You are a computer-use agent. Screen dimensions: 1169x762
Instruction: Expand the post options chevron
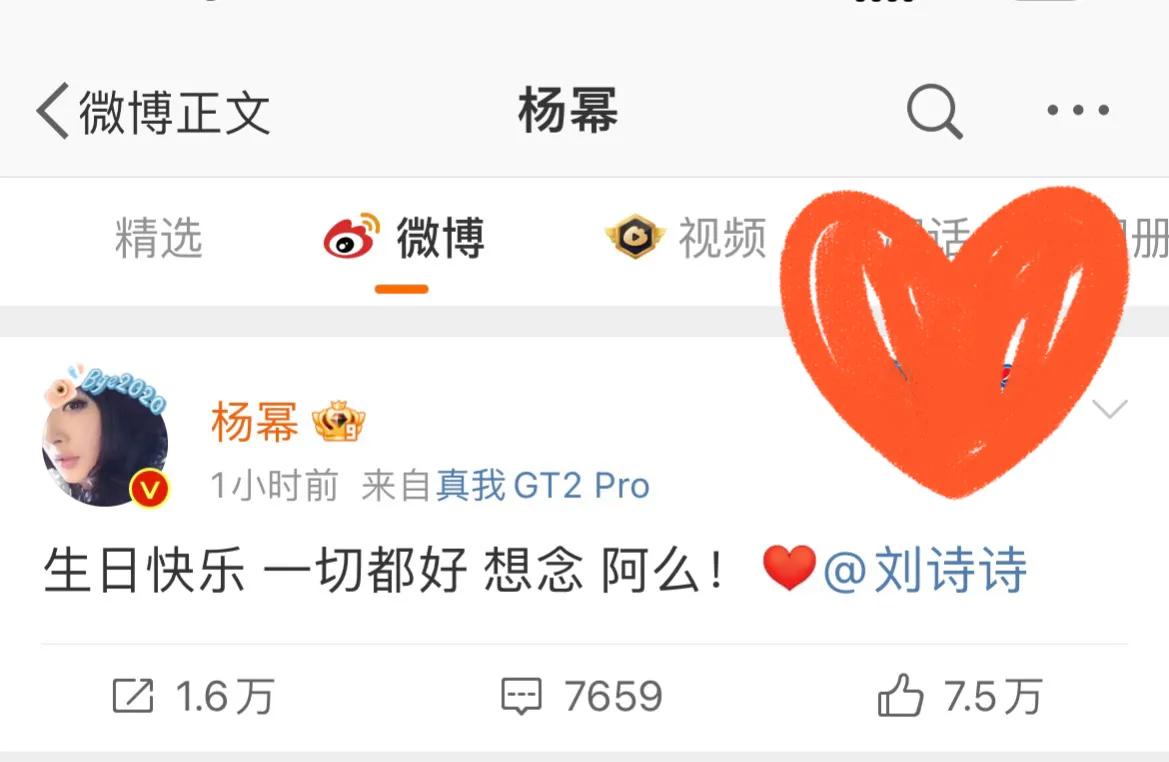(1111, 409)
